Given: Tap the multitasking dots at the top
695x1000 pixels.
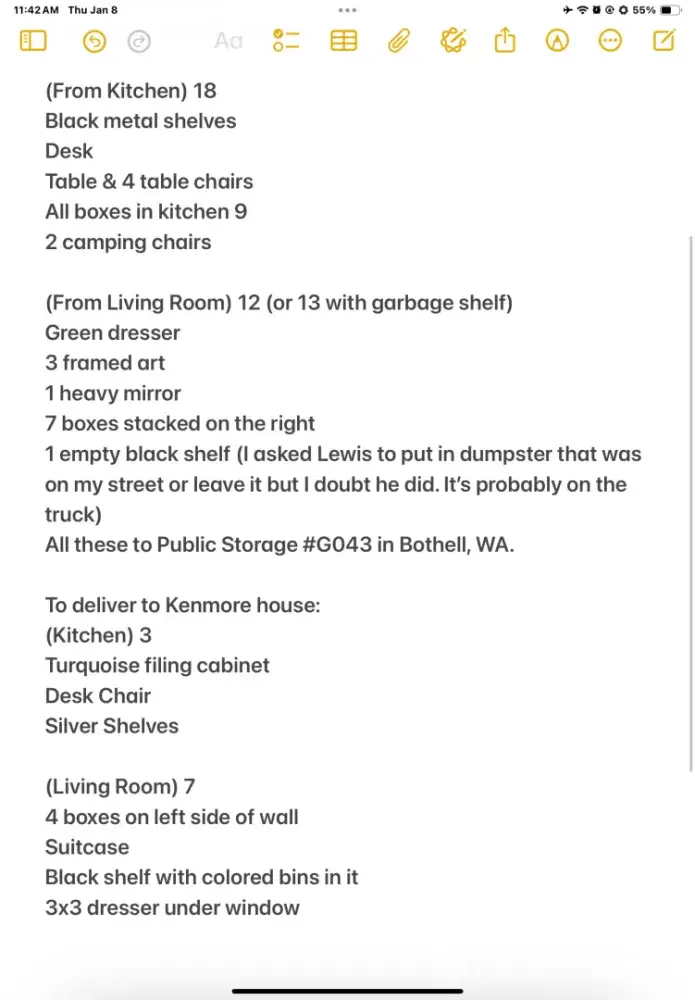Looking at the screenshot, I should tap(347, 10).
